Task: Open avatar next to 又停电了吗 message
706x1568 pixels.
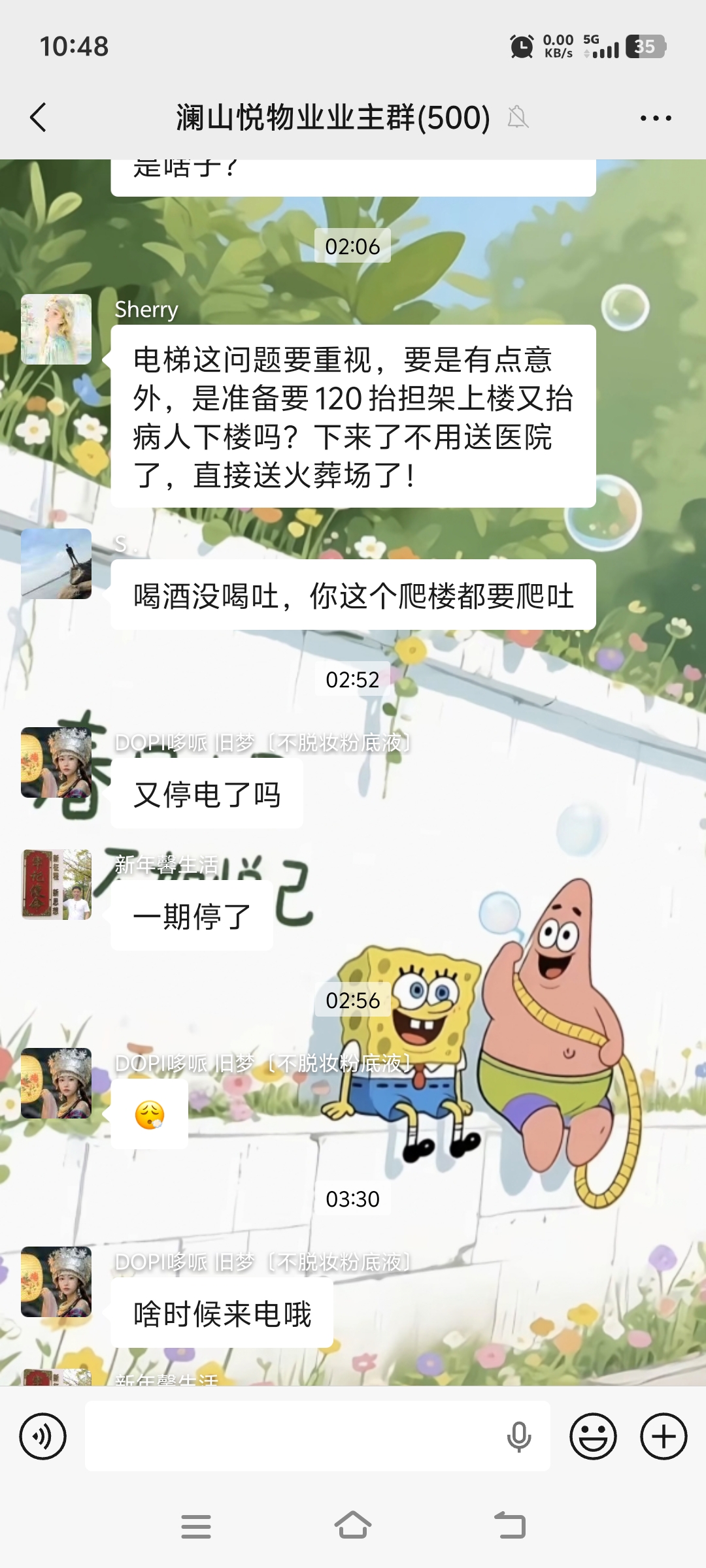Action: (56, 762)
